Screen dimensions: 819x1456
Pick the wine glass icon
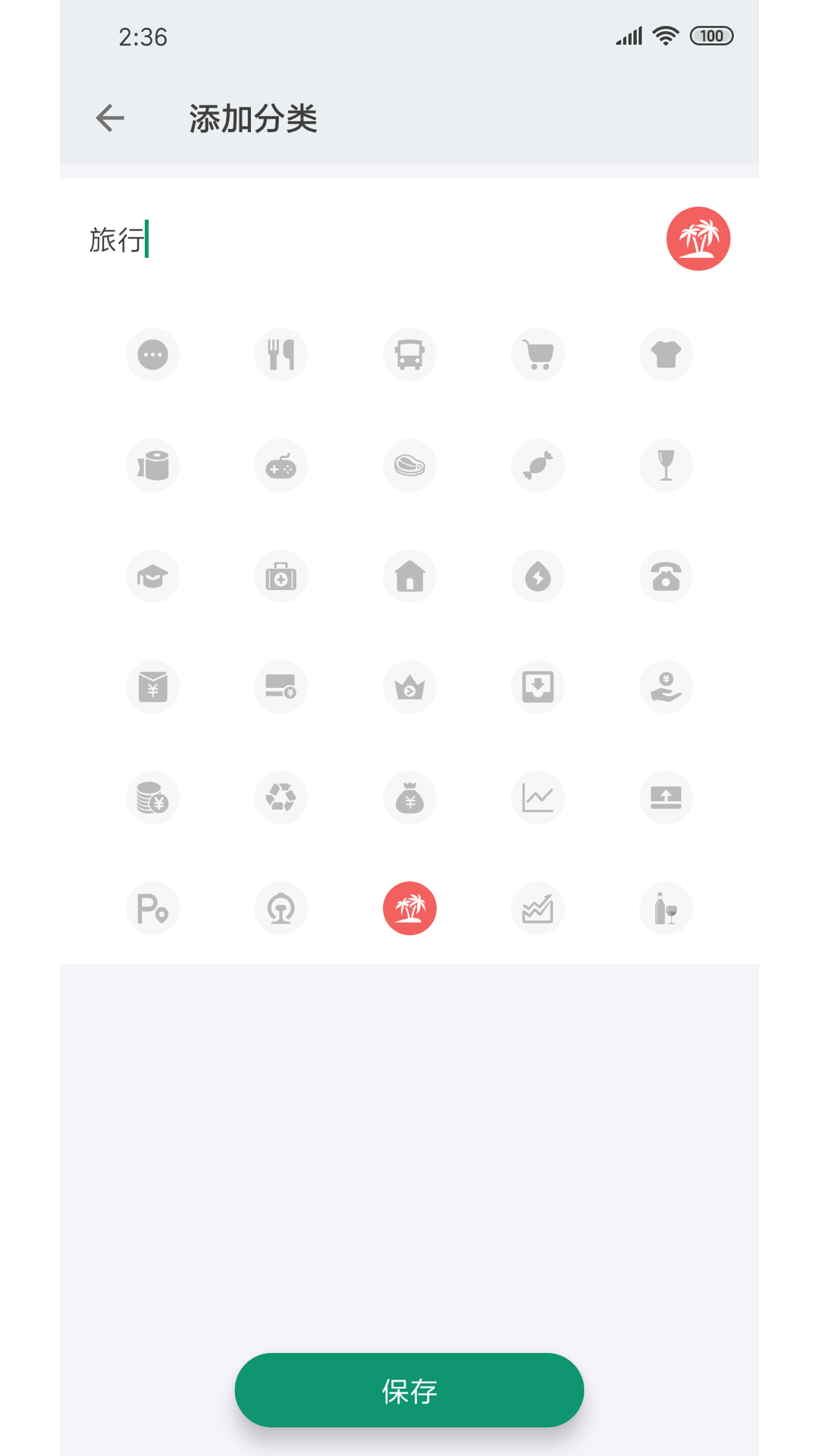click(x=666, y=465)
